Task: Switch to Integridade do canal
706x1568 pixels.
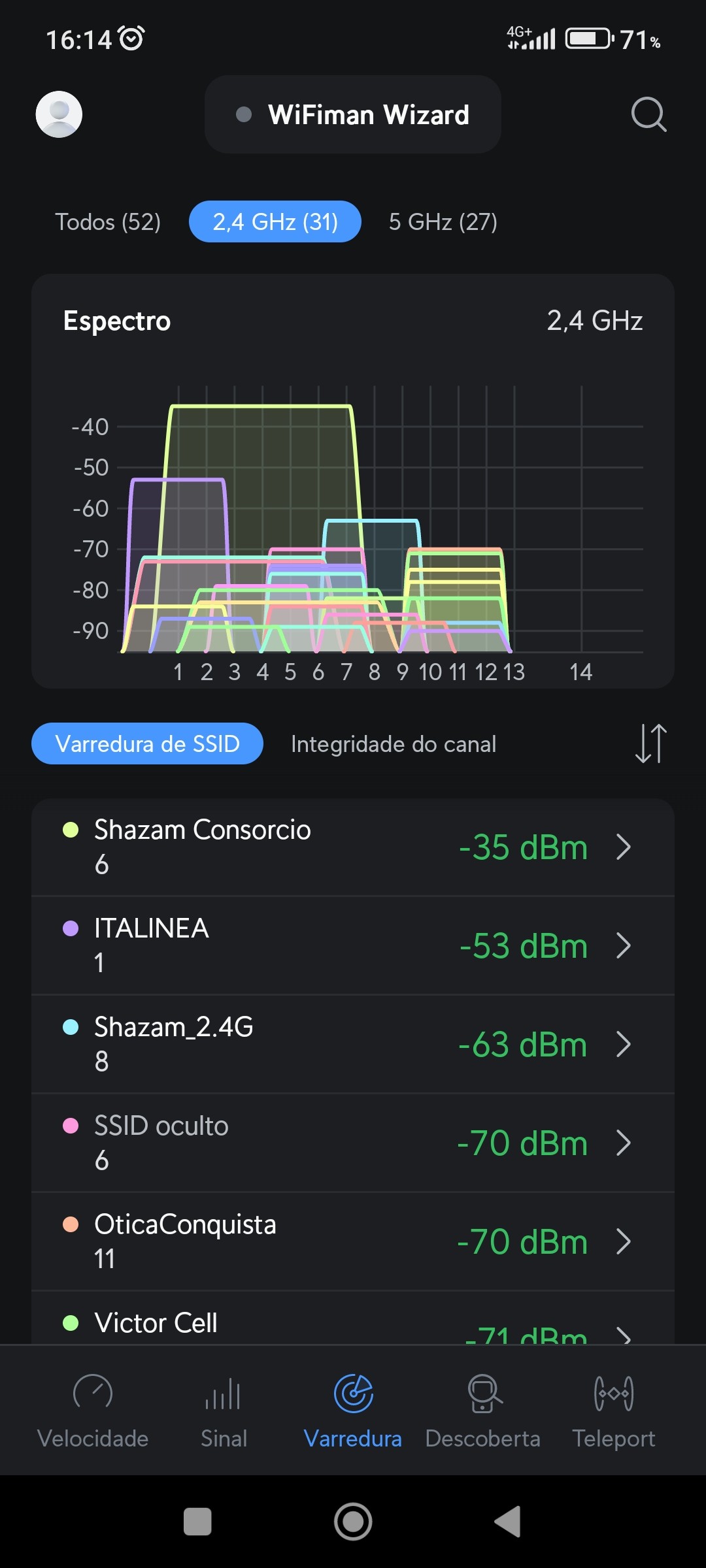Action: pos(394,744)
